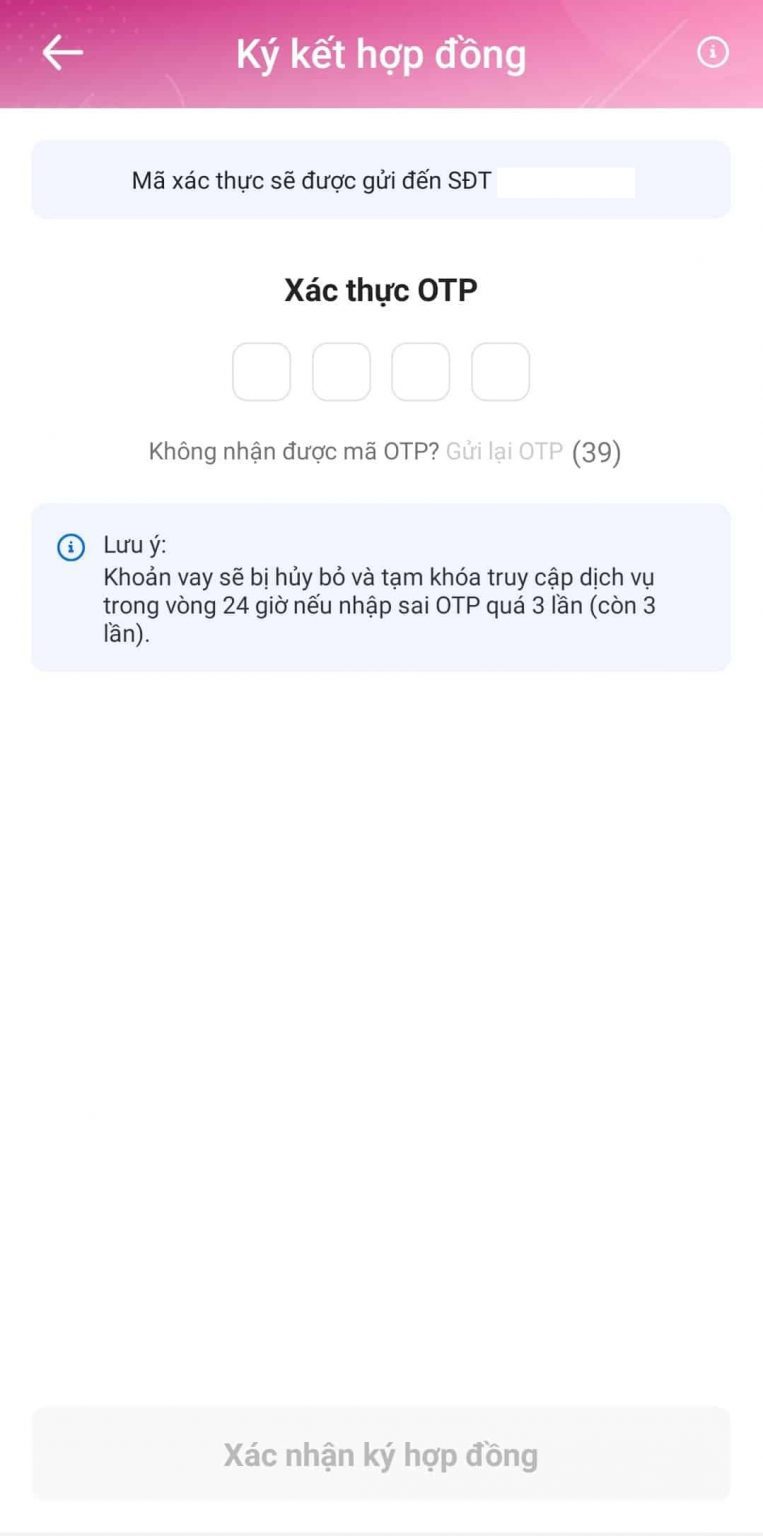Image resolution: width=763 pixels, height=1536 pixels.
Task: Click the third OTP entry field
Action: pos(421,371)
